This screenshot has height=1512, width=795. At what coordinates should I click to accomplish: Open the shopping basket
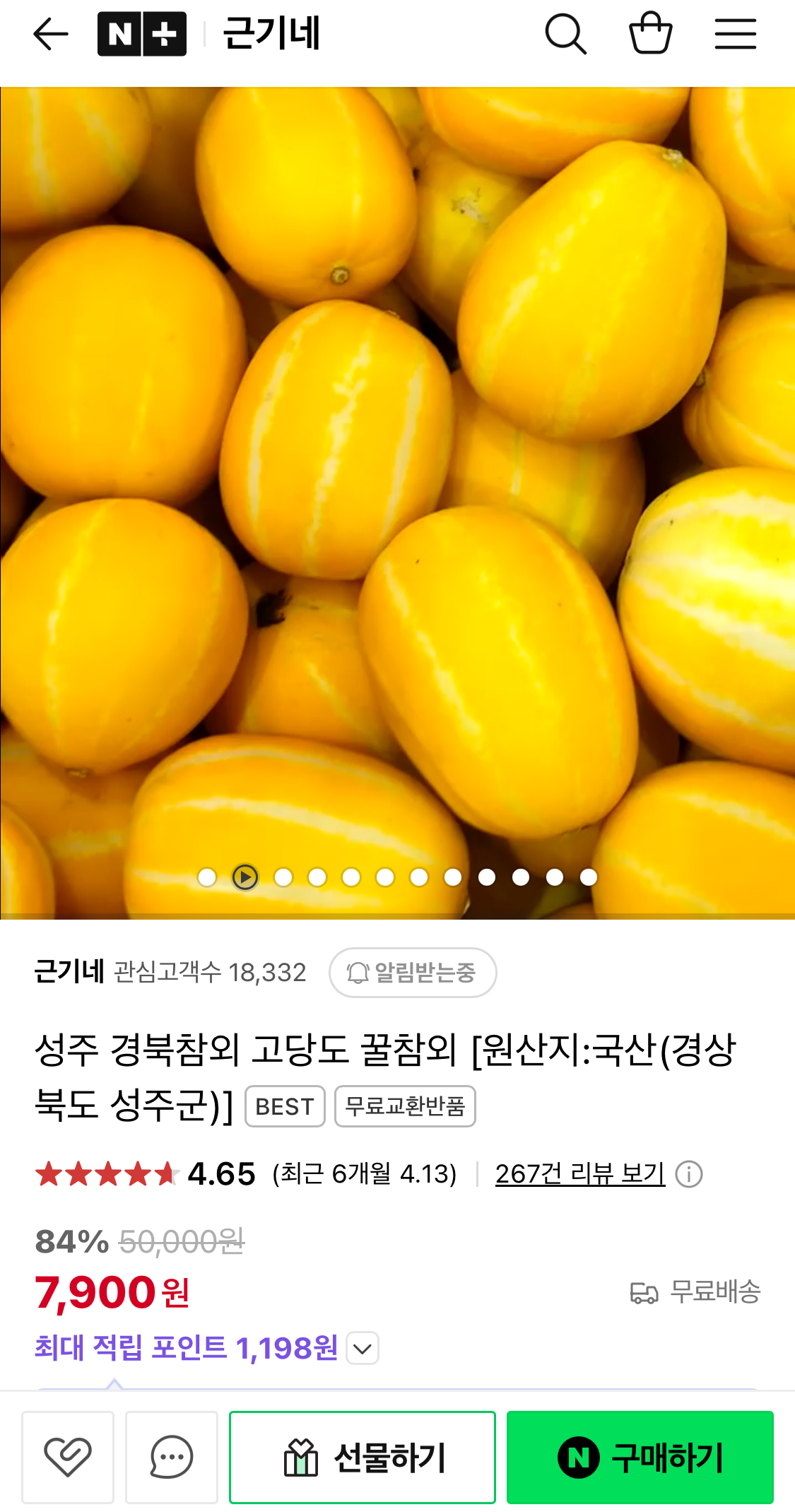650,34
